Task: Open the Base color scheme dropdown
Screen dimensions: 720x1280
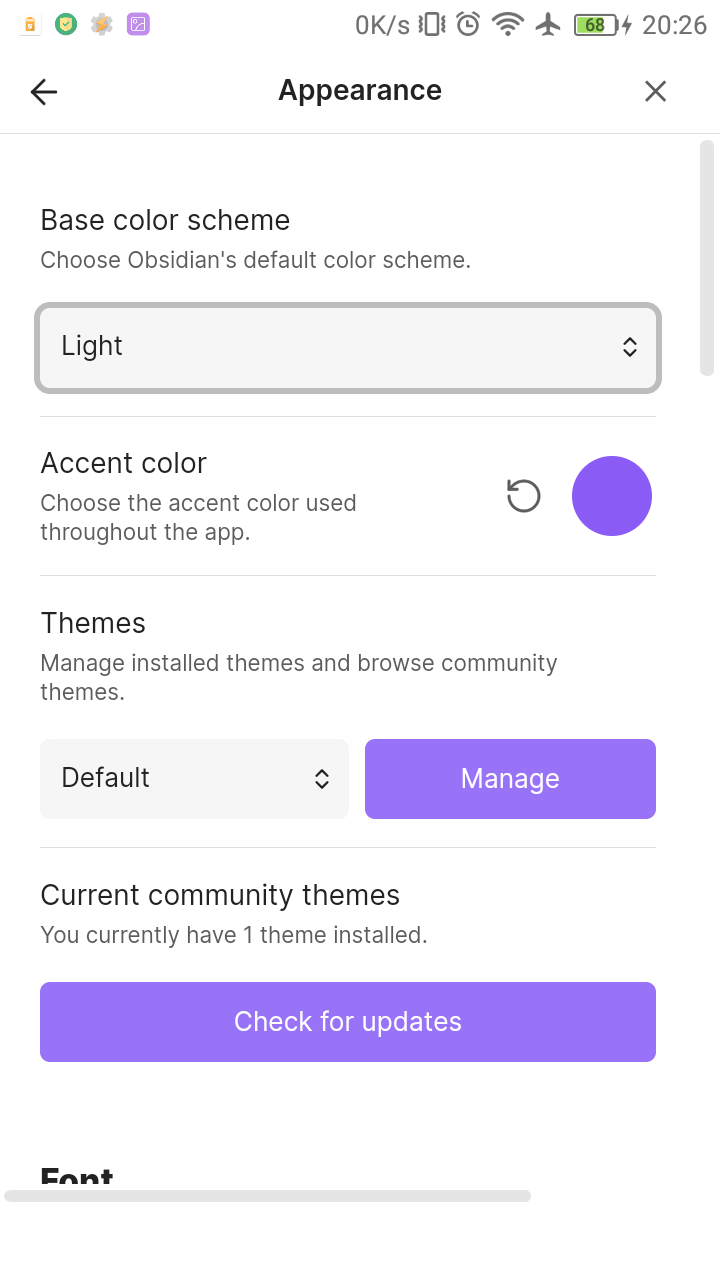Action: [x=348, y=347]
